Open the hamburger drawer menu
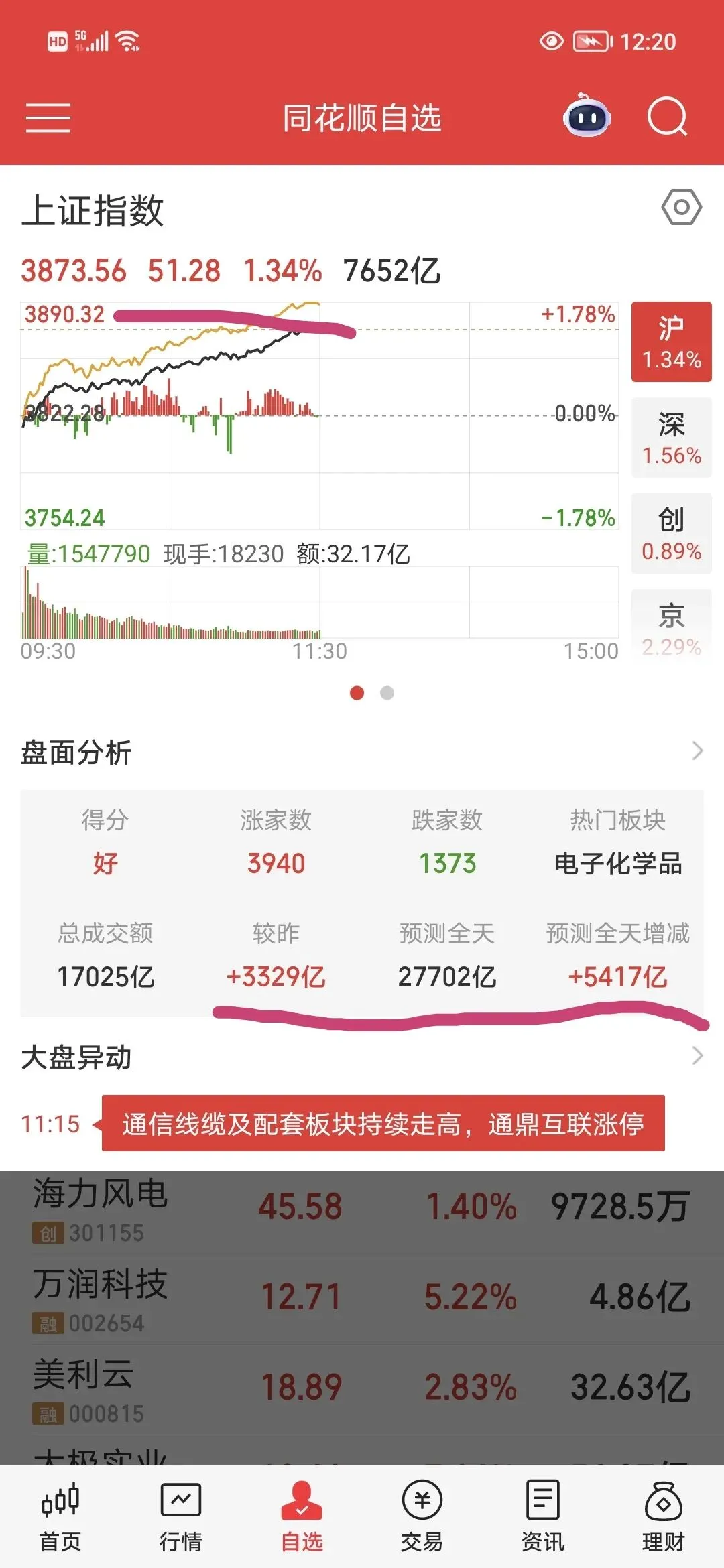Image resolution: width=724 pixels, height=1568 pixels. (x=48, y=118)
